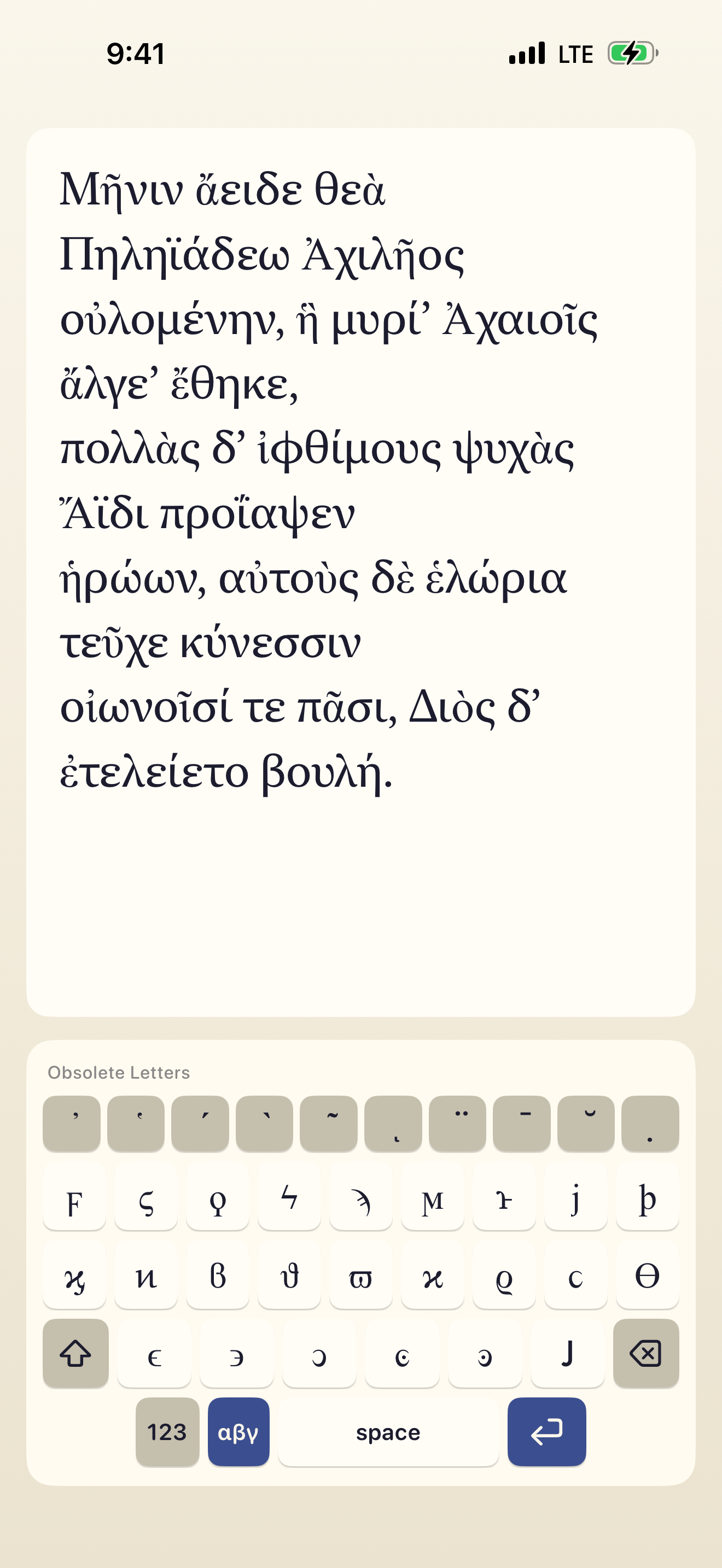
Task: Tap the circumflex tilde diacritic key
Action: (328, 1122)
